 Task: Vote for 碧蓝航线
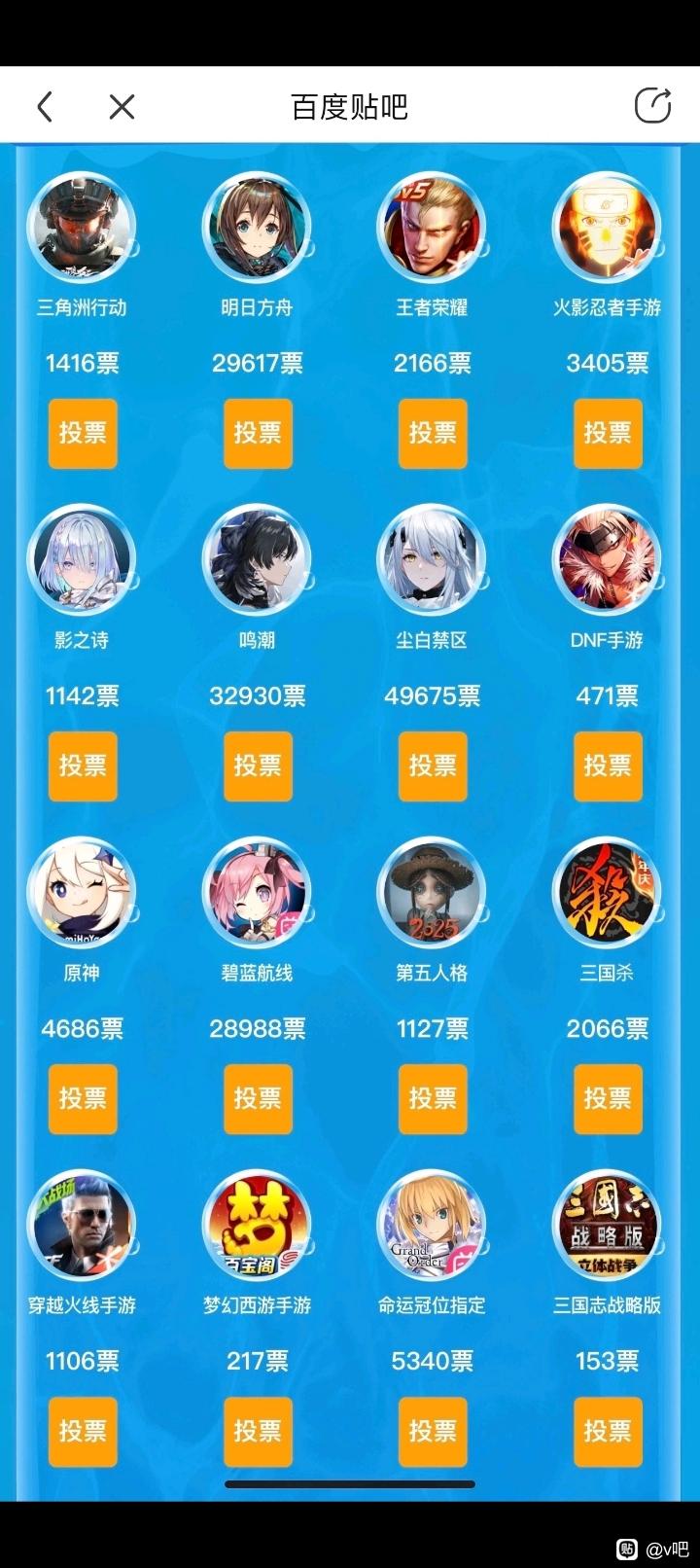(258, 1098)
